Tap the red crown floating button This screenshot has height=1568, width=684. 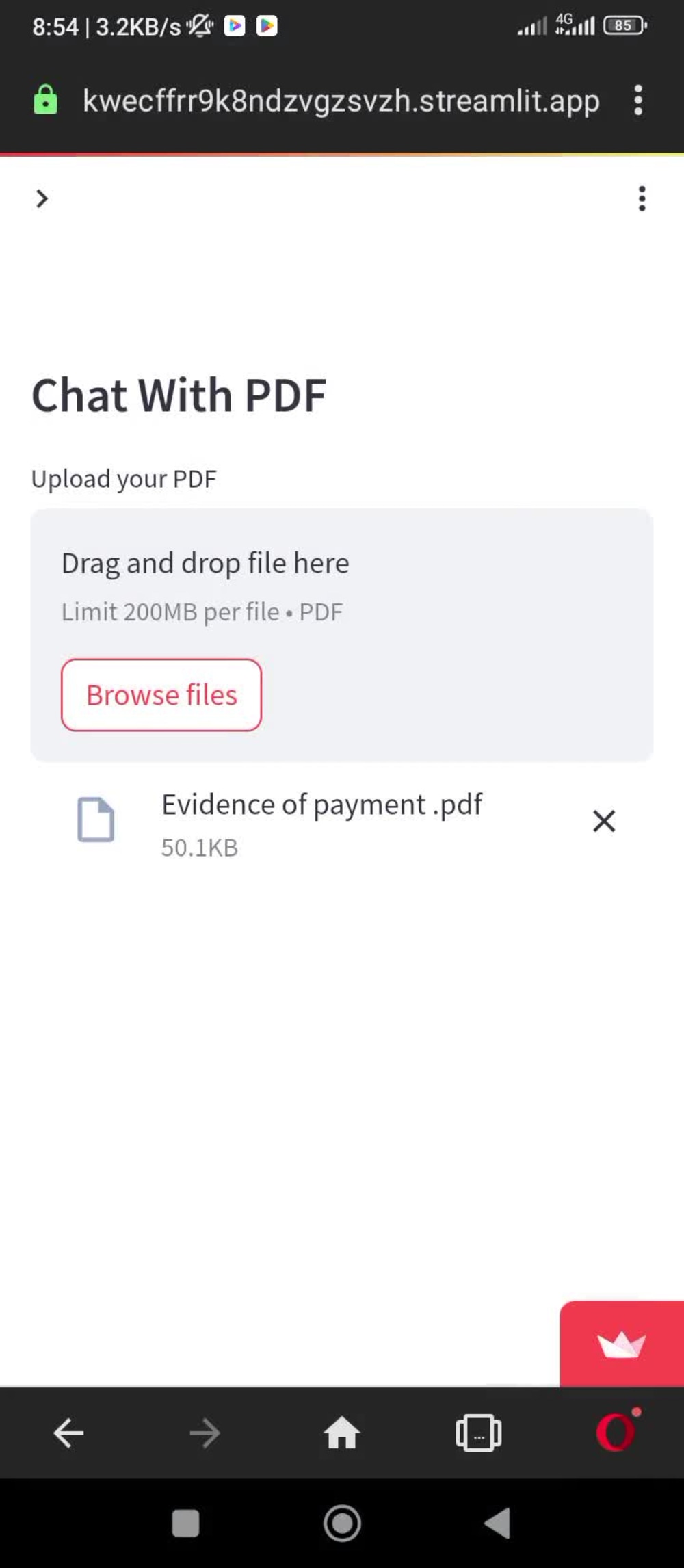(620, 1344)
